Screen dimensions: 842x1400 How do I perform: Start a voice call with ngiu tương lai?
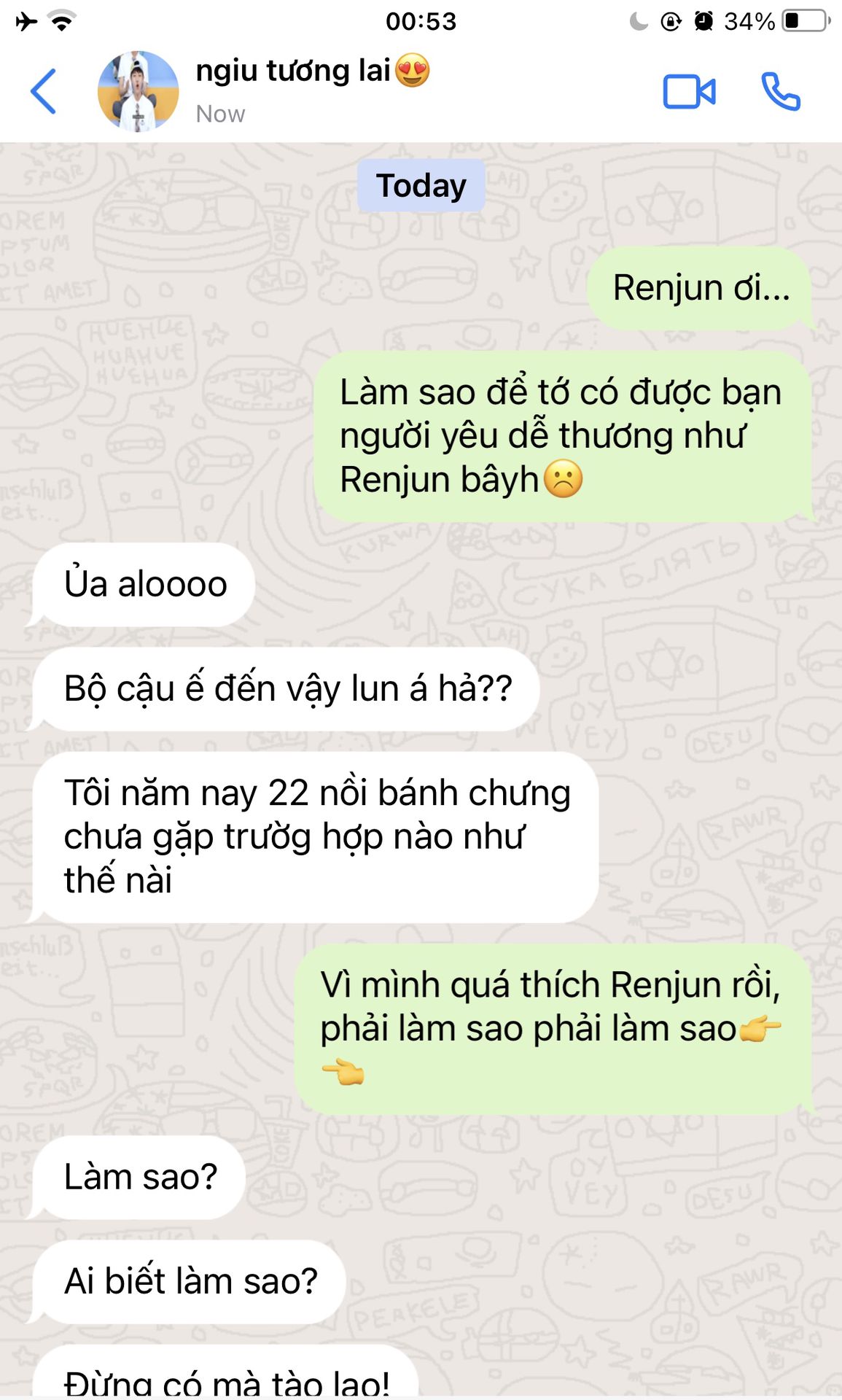[x=780, y=92]
